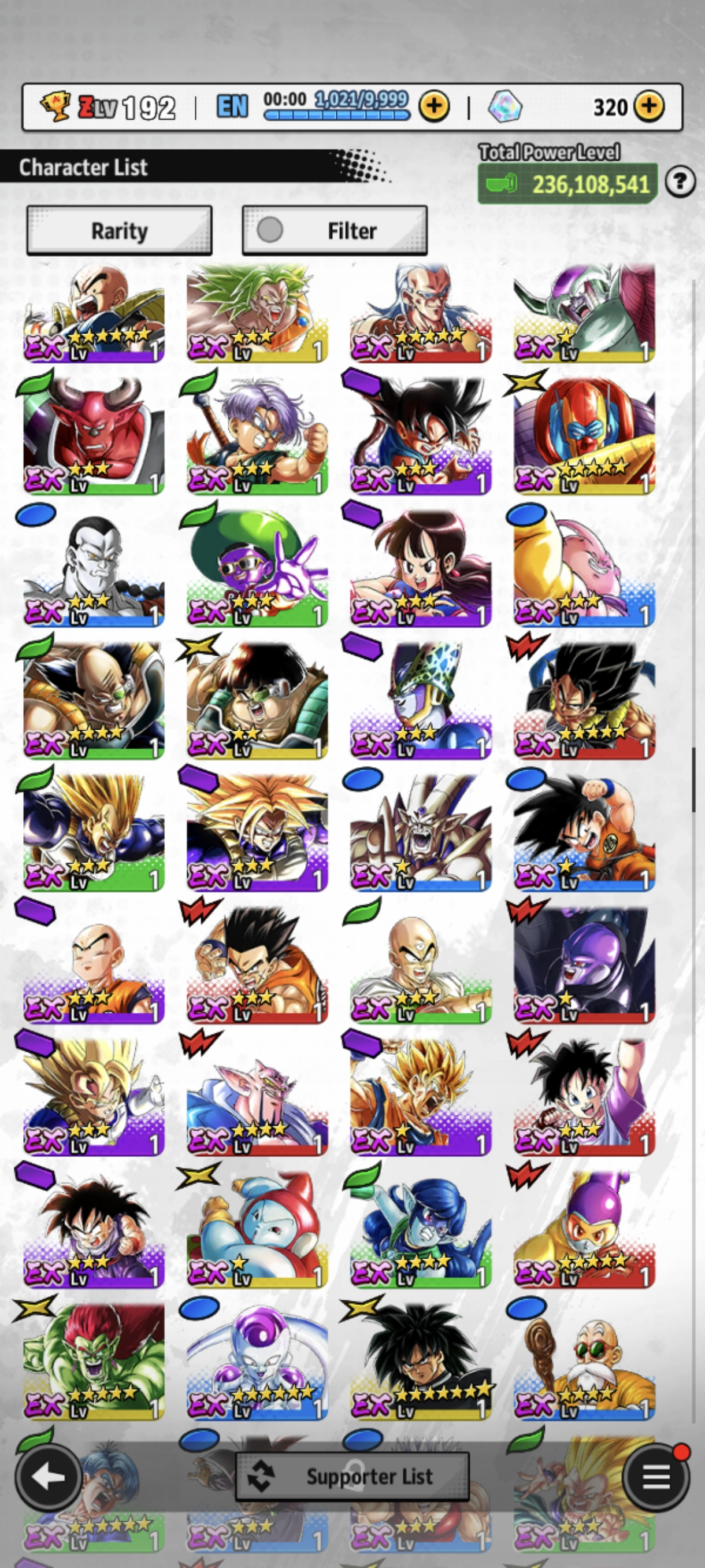Select the red horned demon character card
This screenshot has height=1568, width=705.
(94, 435)
